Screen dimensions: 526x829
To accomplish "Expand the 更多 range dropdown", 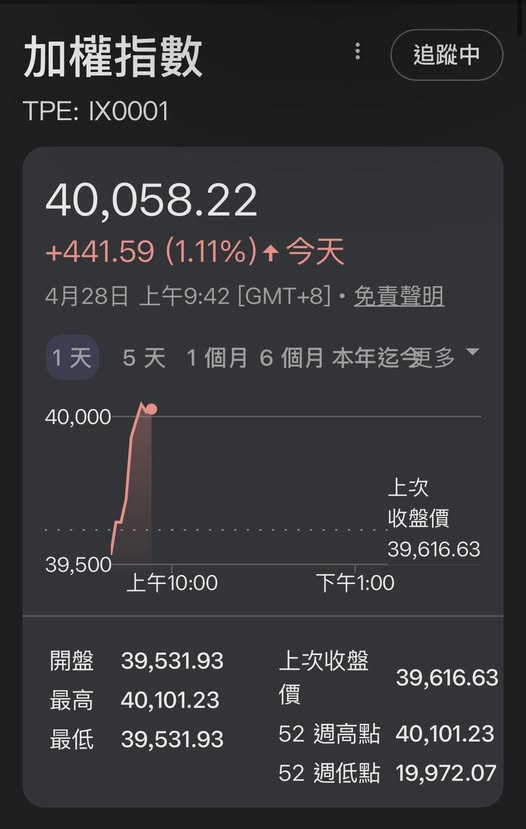I will coord(447,357).
